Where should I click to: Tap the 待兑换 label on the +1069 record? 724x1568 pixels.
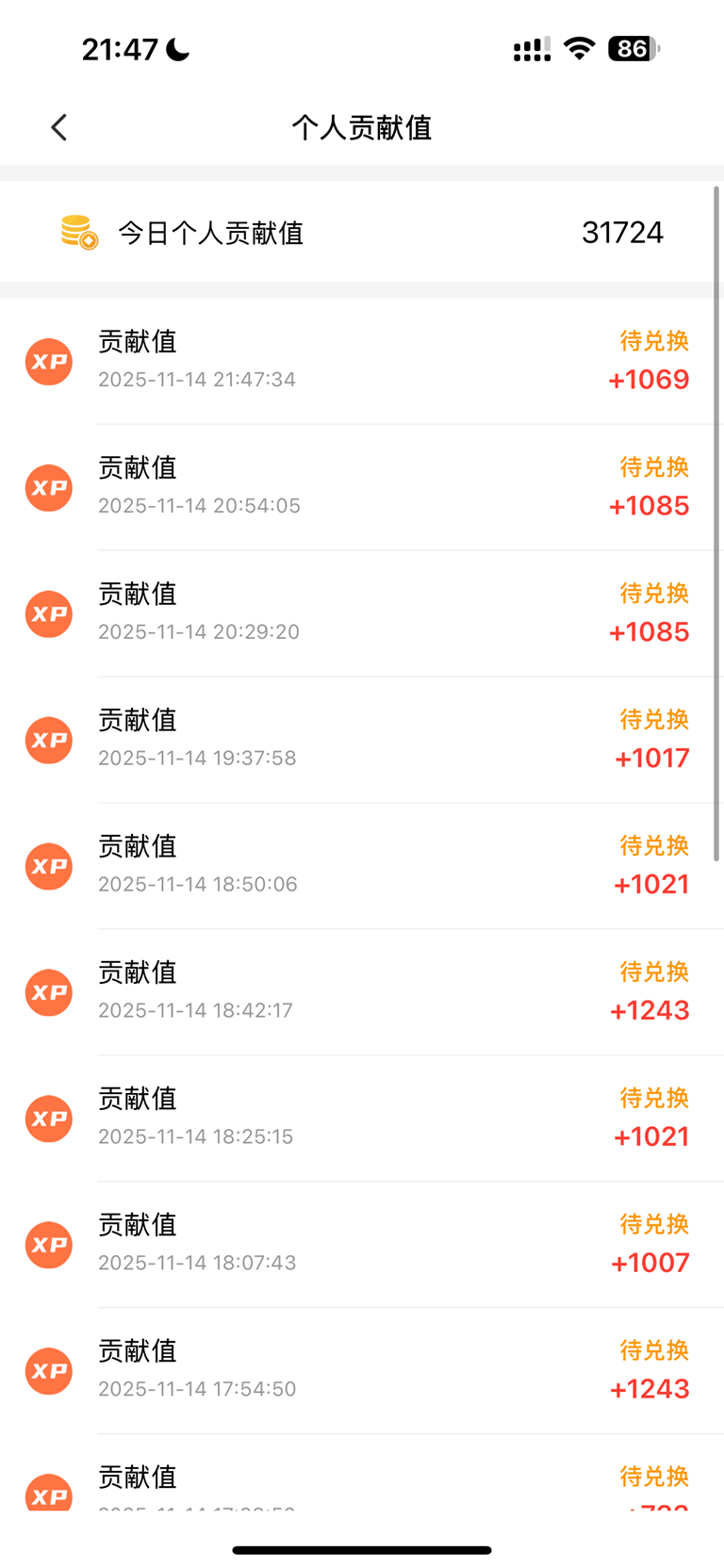652,341
